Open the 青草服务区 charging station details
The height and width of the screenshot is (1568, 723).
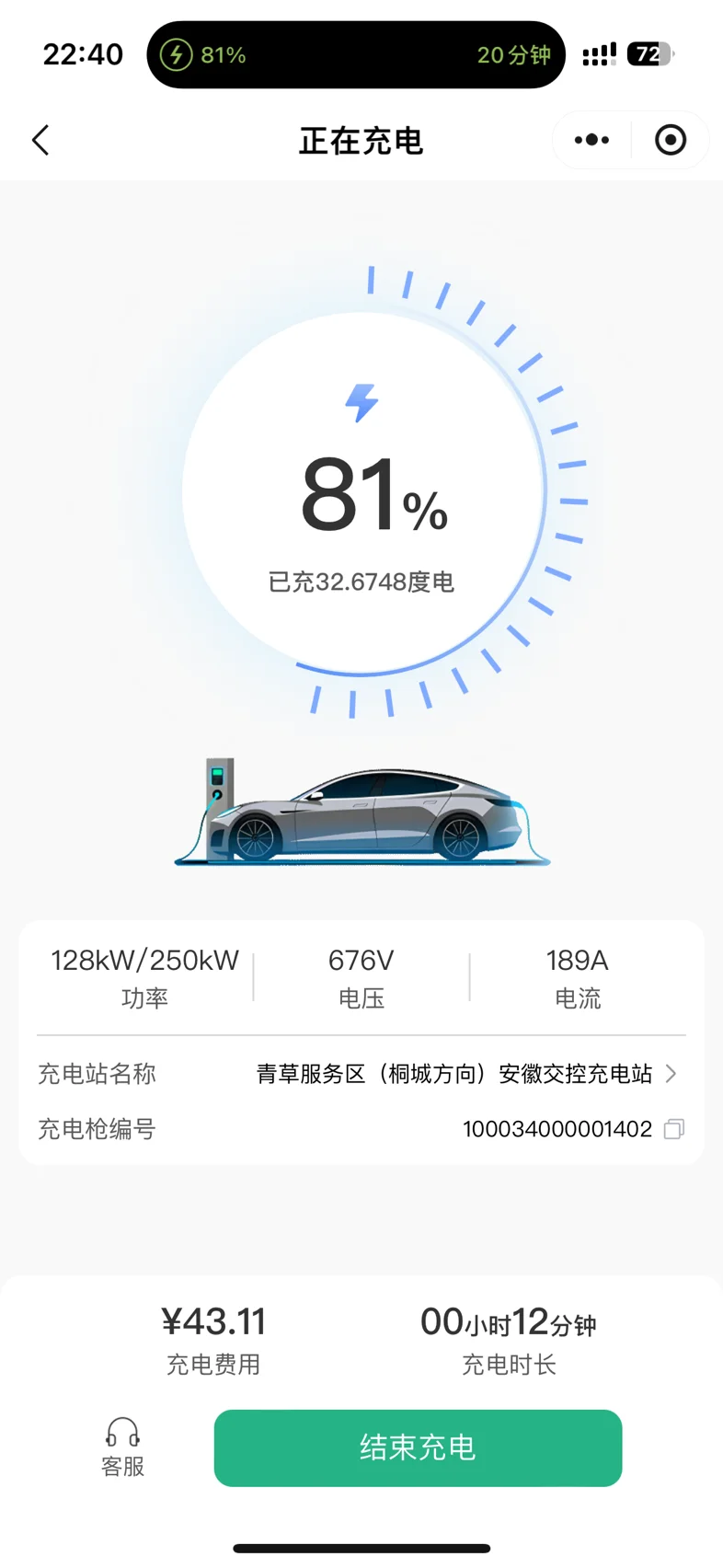pyautogui.click(x=466, y=1074)
